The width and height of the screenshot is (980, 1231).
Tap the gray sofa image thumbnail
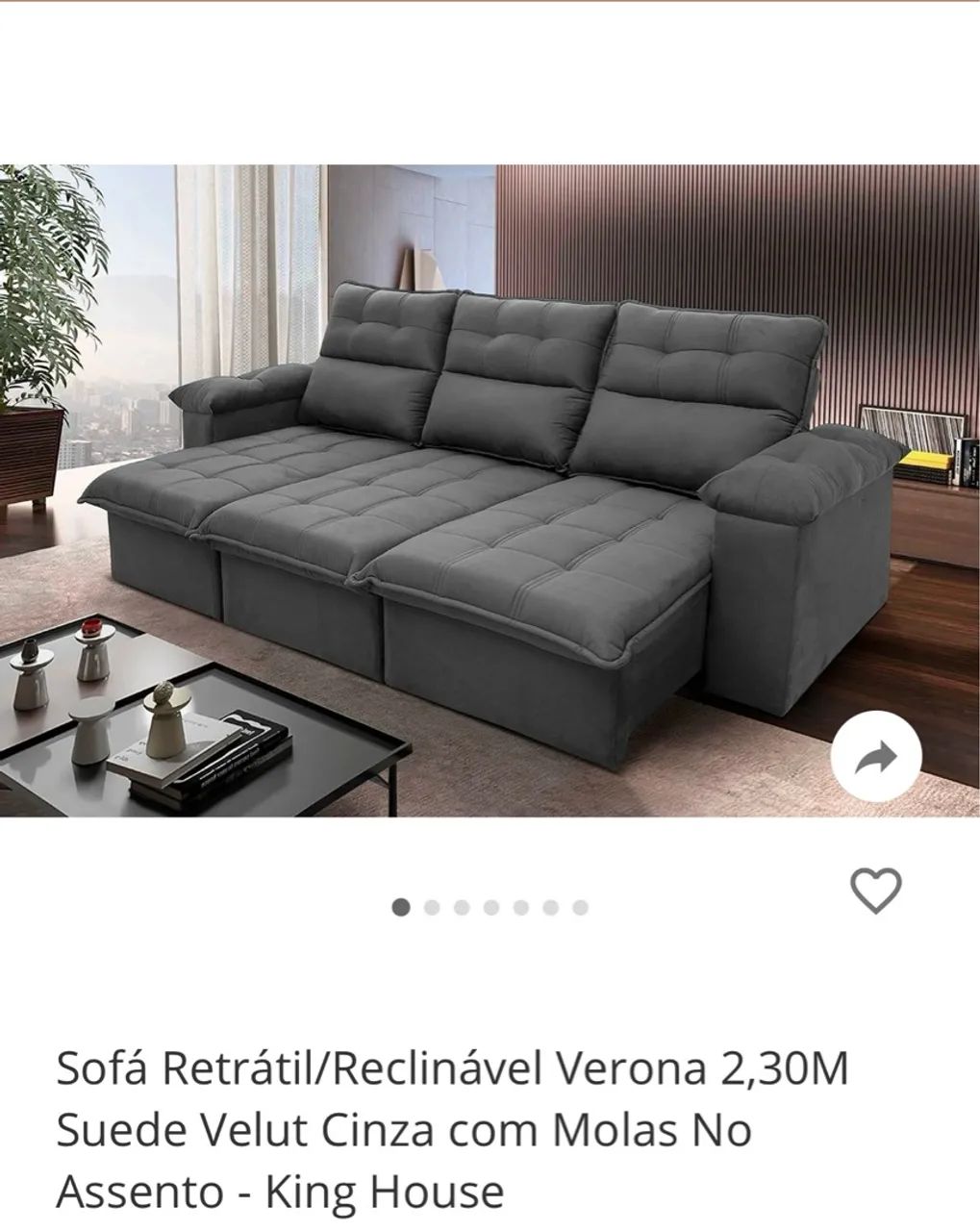(x=490, y=481)
